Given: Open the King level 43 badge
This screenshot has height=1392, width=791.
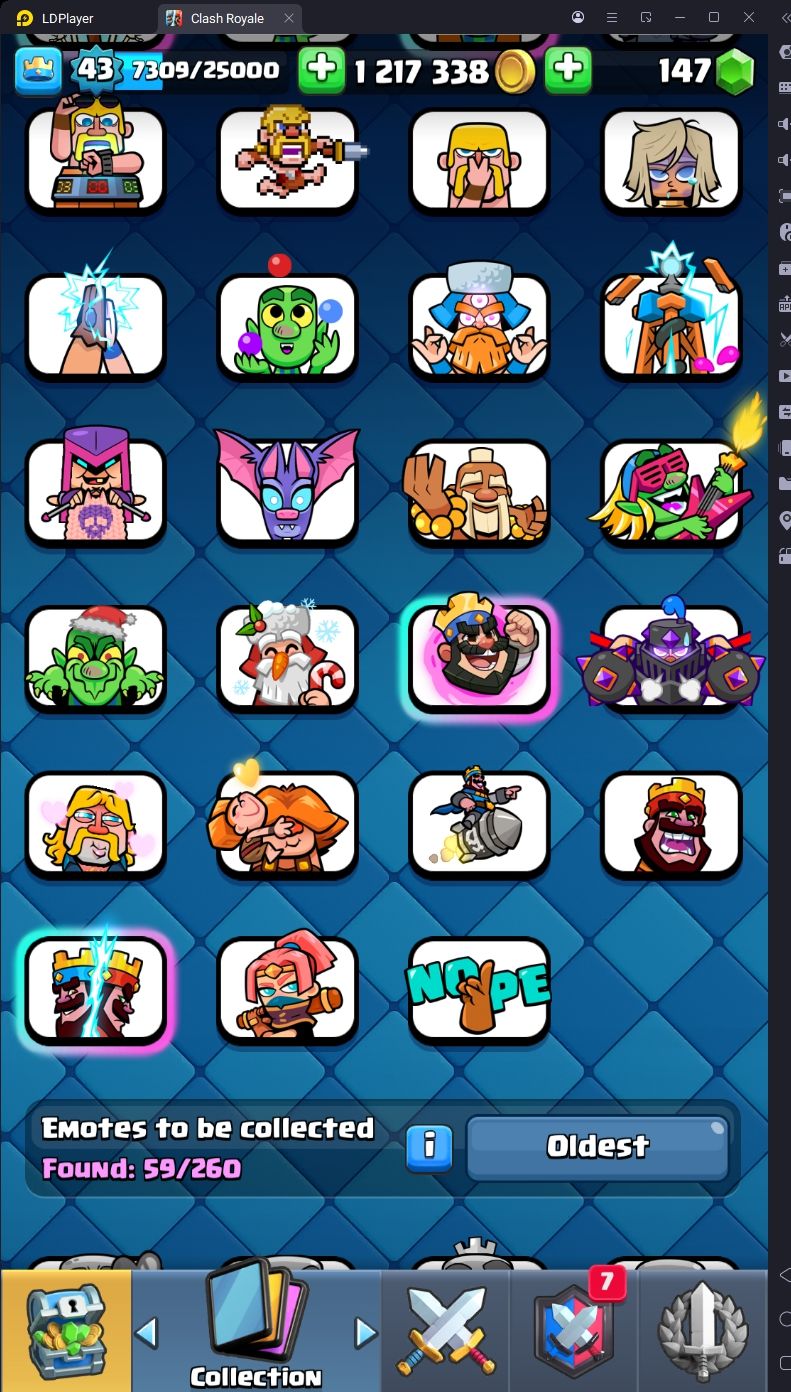Looking at the screenshot, I should point(95,69).
